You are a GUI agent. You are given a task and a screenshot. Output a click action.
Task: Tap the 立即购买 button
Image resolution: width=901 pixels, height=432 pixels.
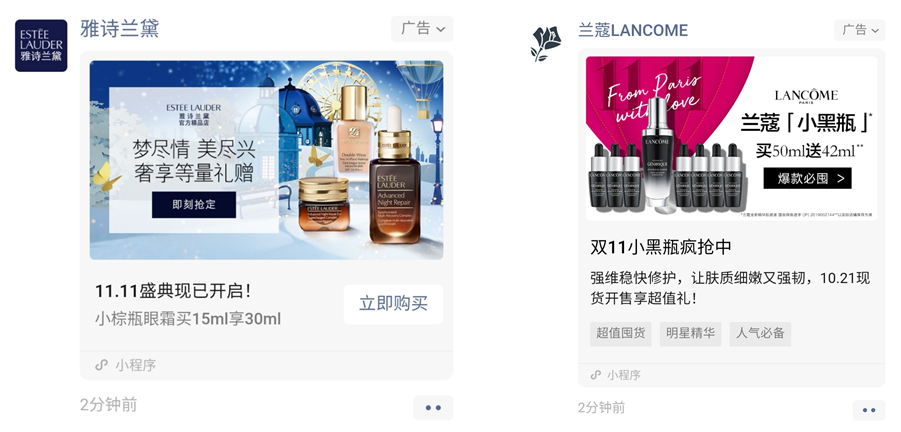[x=393, y=304]
